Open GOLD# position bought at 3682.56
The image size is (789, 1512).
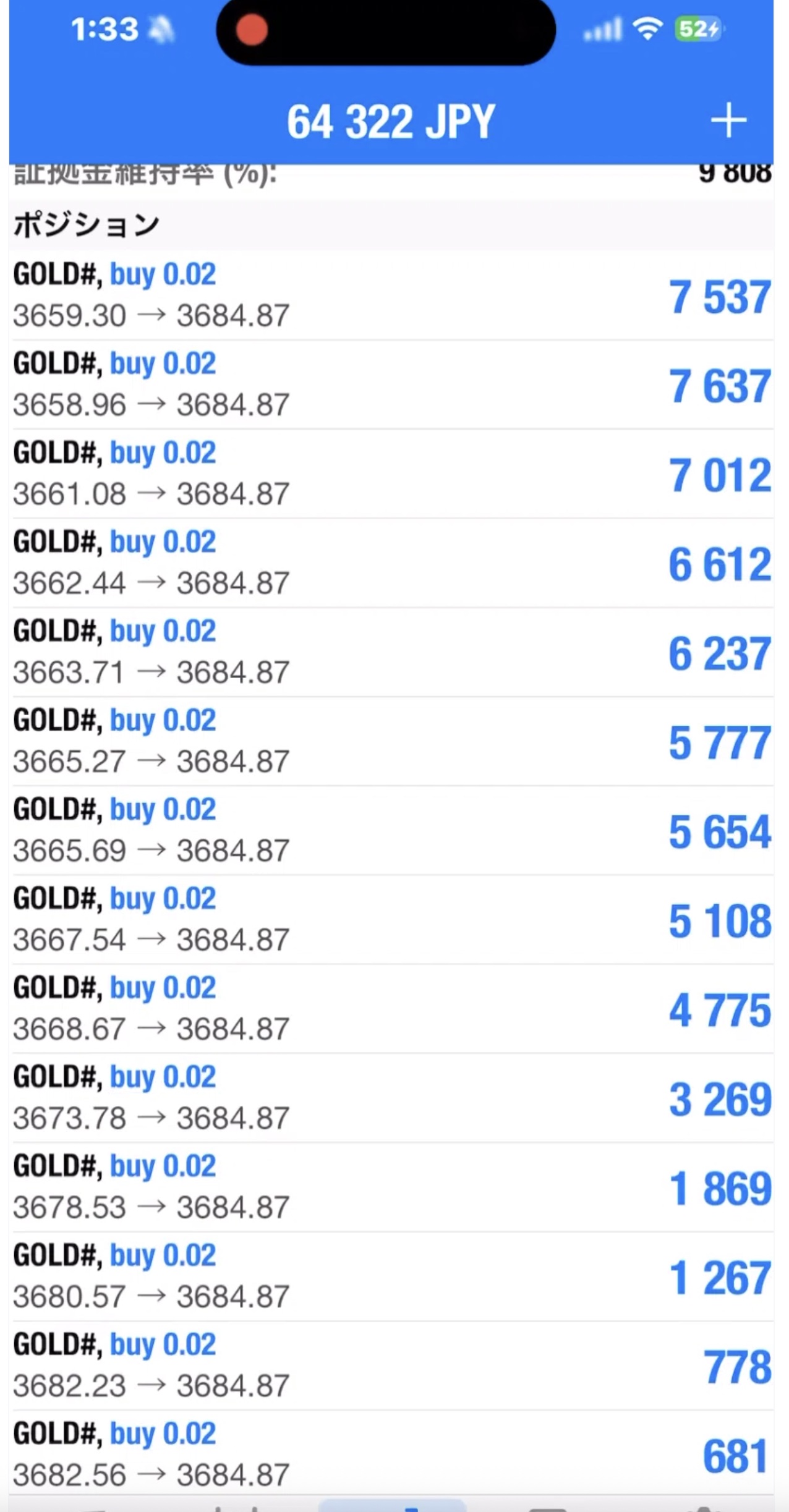pyautogui.click(x=391, y=1454)
